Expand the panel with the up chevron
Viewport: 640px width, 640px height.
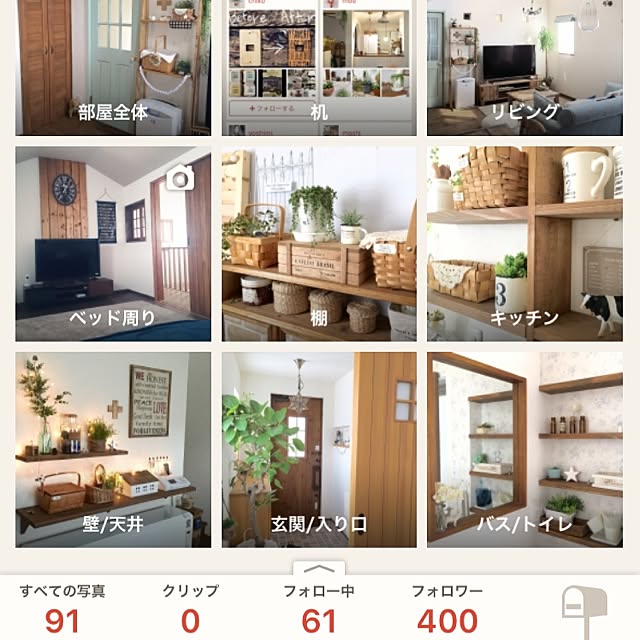[318, 569]
